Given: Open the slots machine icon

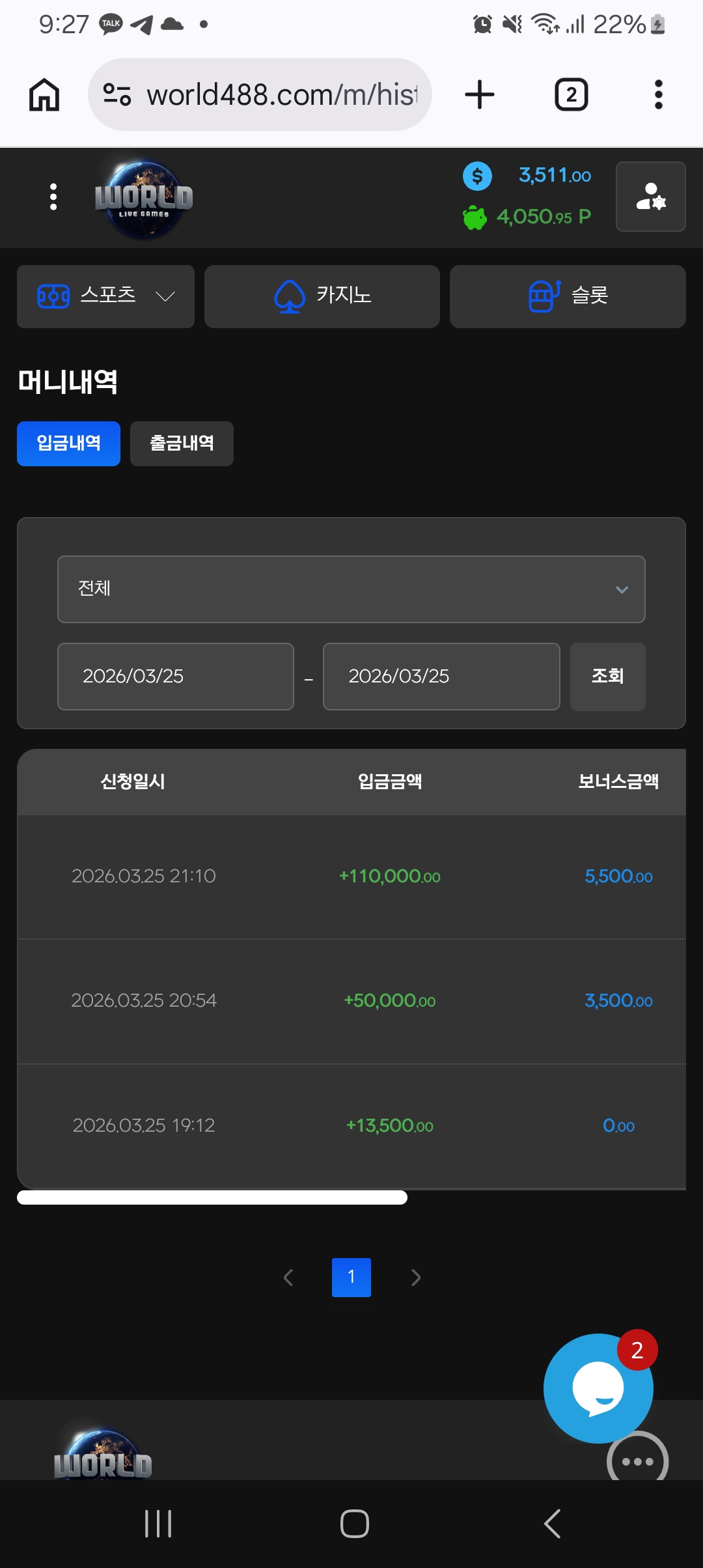Looking at the screenshot, I should (541, 295).
